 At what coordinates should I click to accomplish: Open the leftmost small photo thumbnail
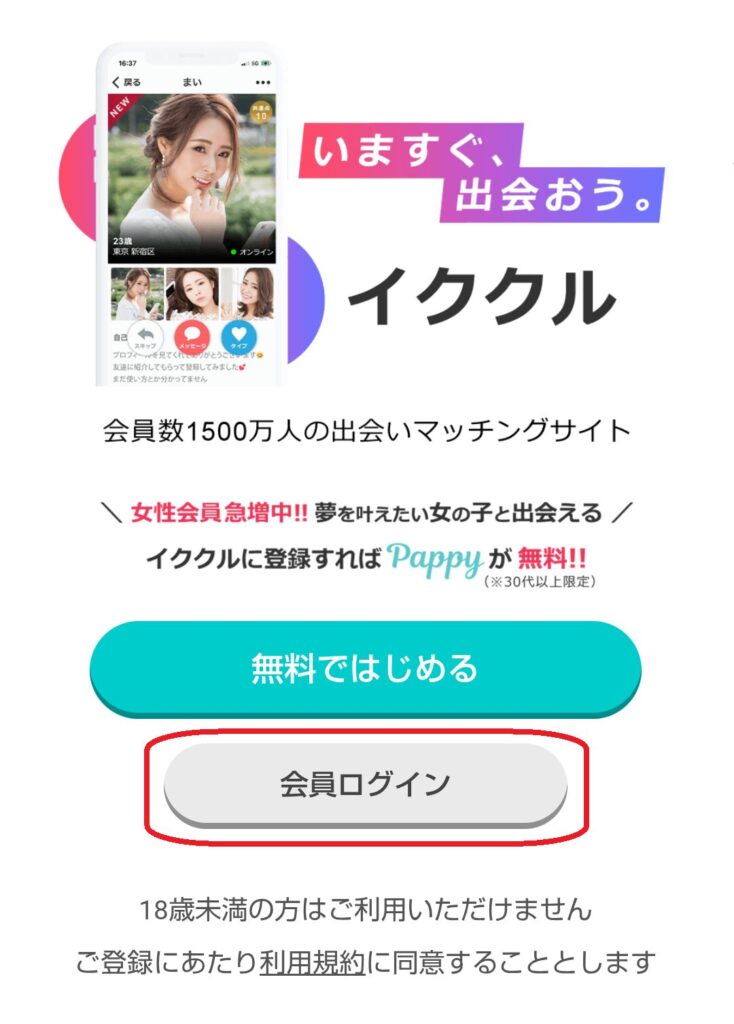pos(138,293)
